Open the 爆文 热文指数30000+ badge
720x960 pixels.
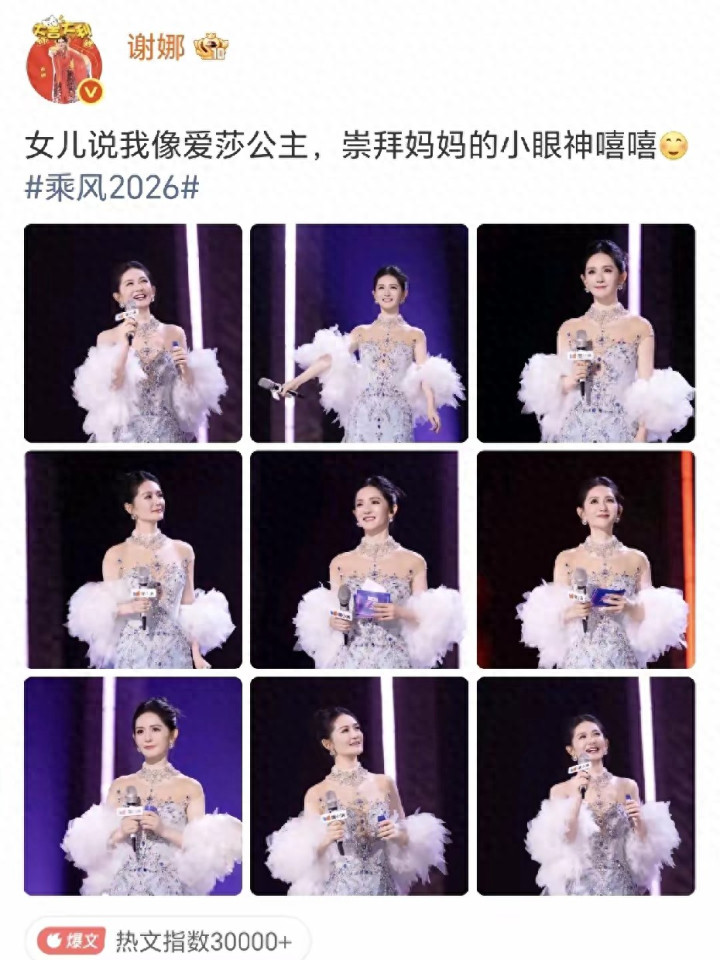(x=166, y=940)
